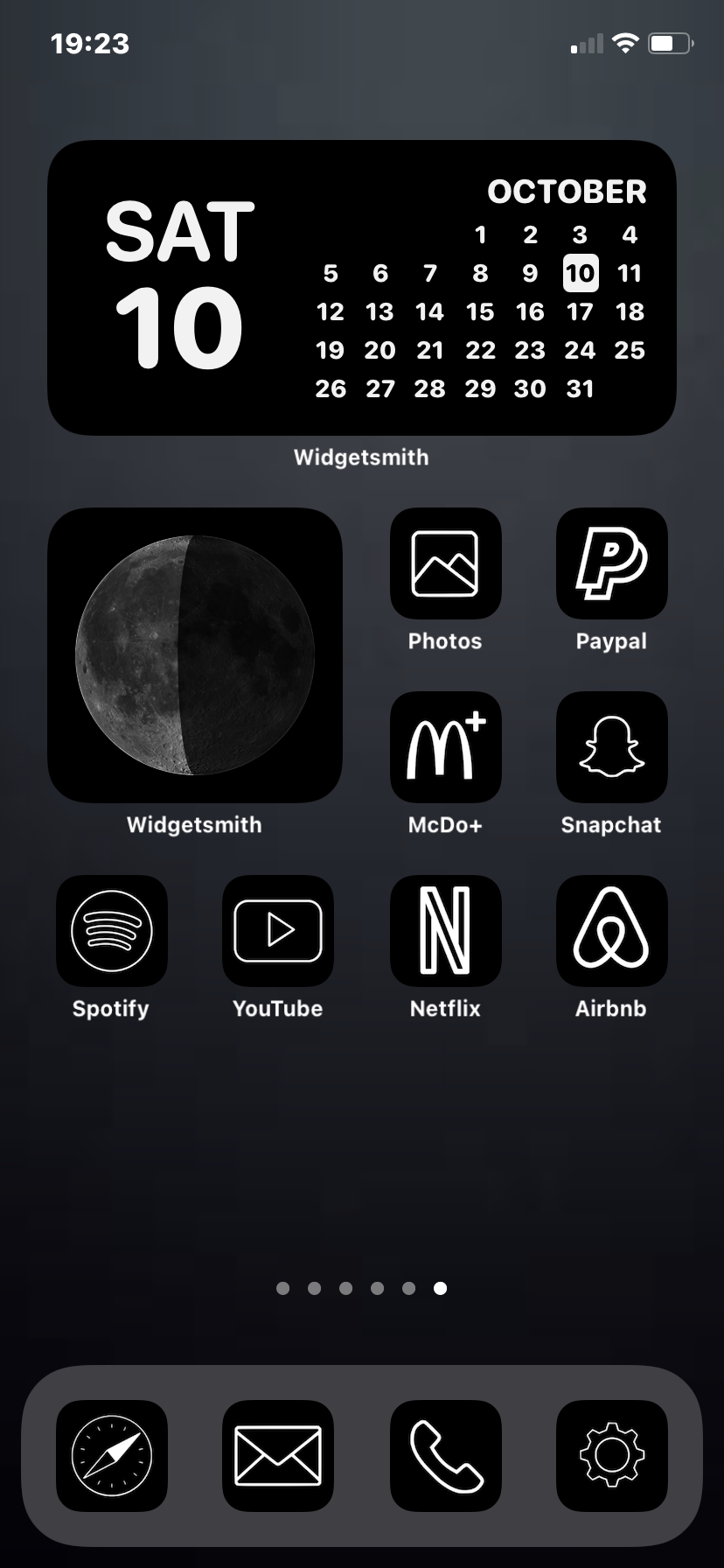
Task: Launch Spotify
Action: (111, 931)
